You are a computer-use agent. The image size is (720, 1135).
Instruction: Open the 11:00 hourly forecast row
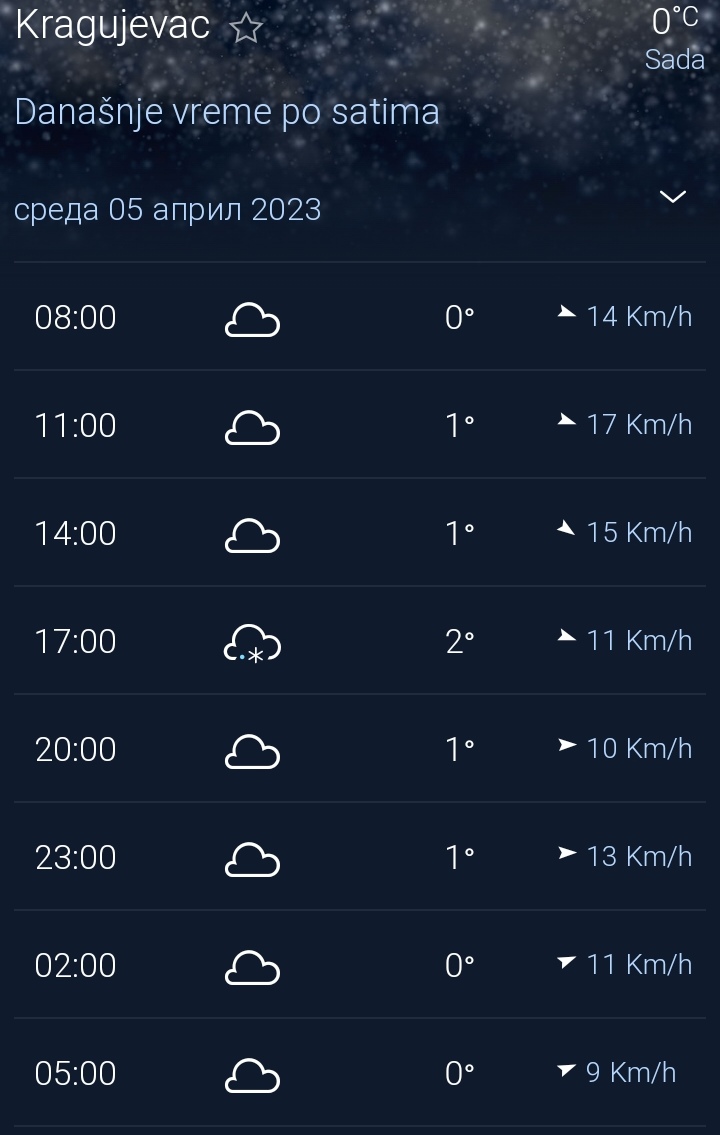click(x=360, y=426)
